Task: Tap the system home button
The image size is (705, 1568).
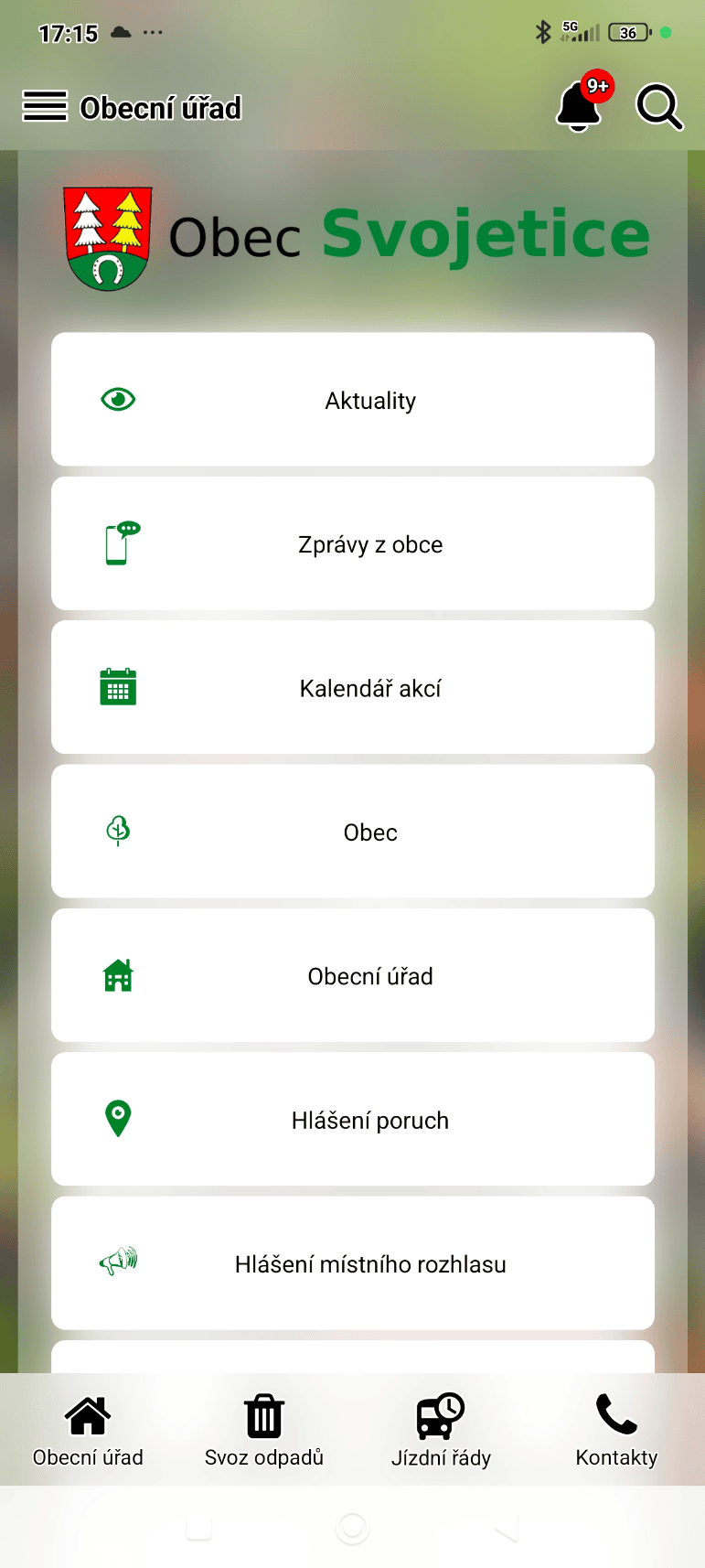Action: [352, 1527]
